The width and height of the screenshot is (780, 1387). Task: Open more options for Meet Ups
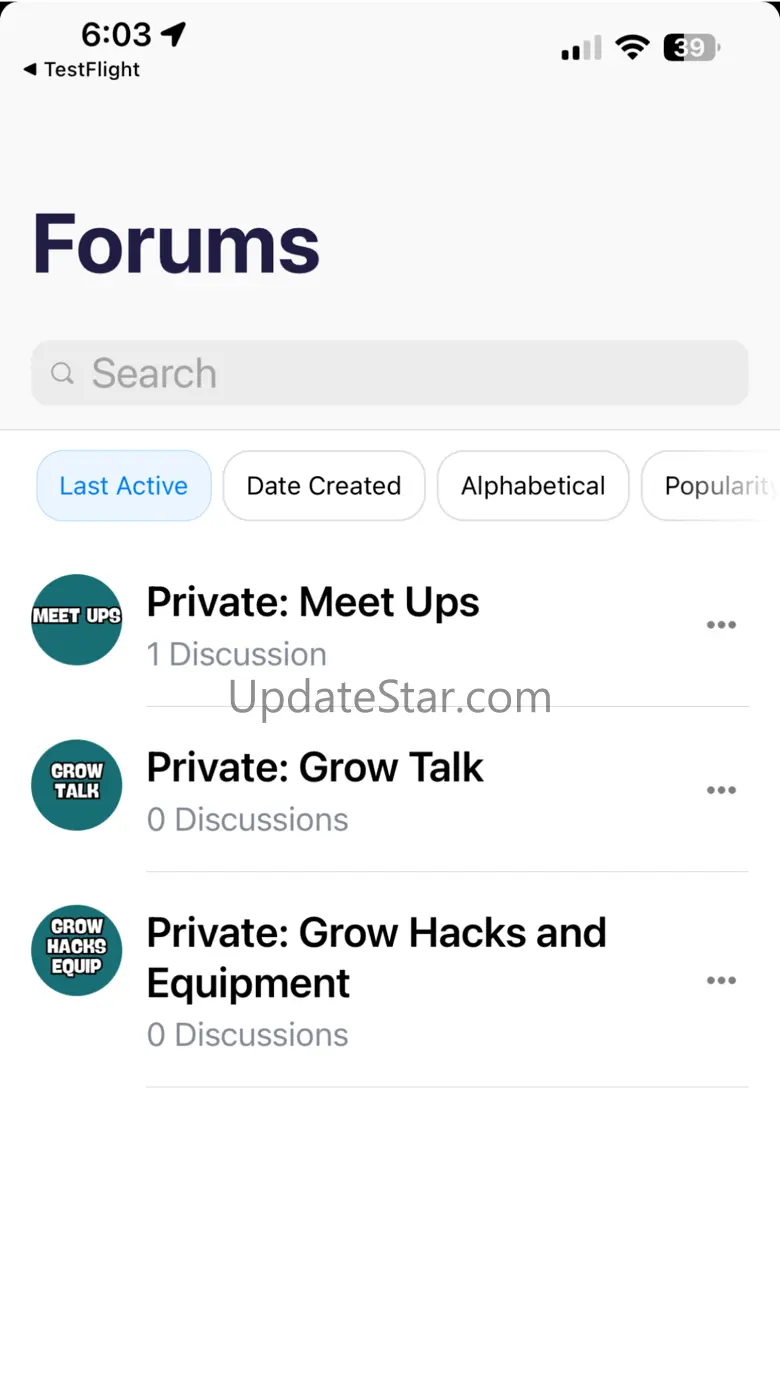[721, 625]
